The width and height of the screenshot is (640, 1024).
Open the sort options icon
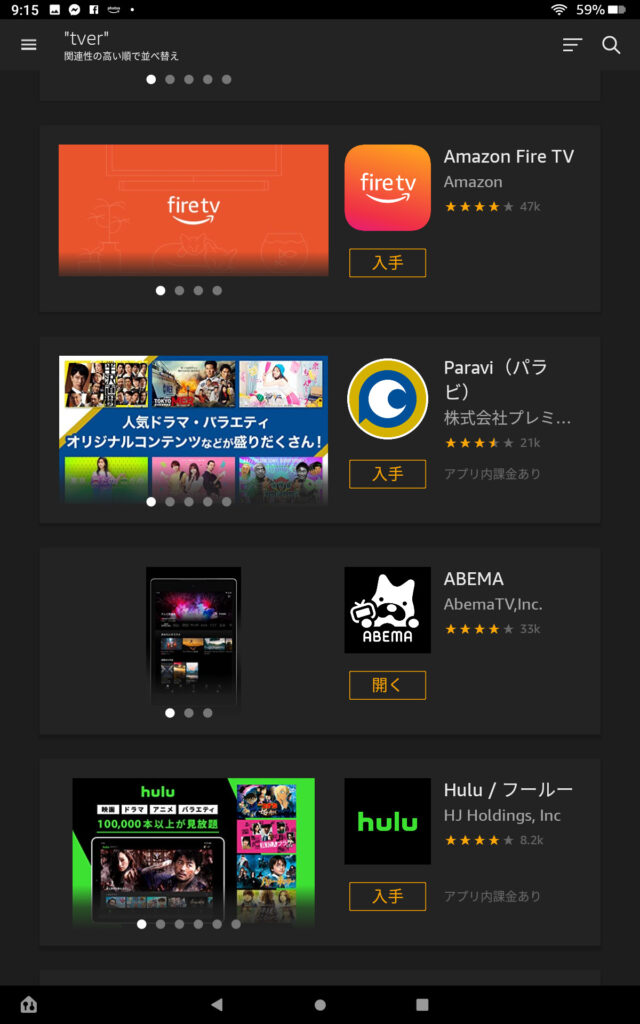click(x=572, y=45)
